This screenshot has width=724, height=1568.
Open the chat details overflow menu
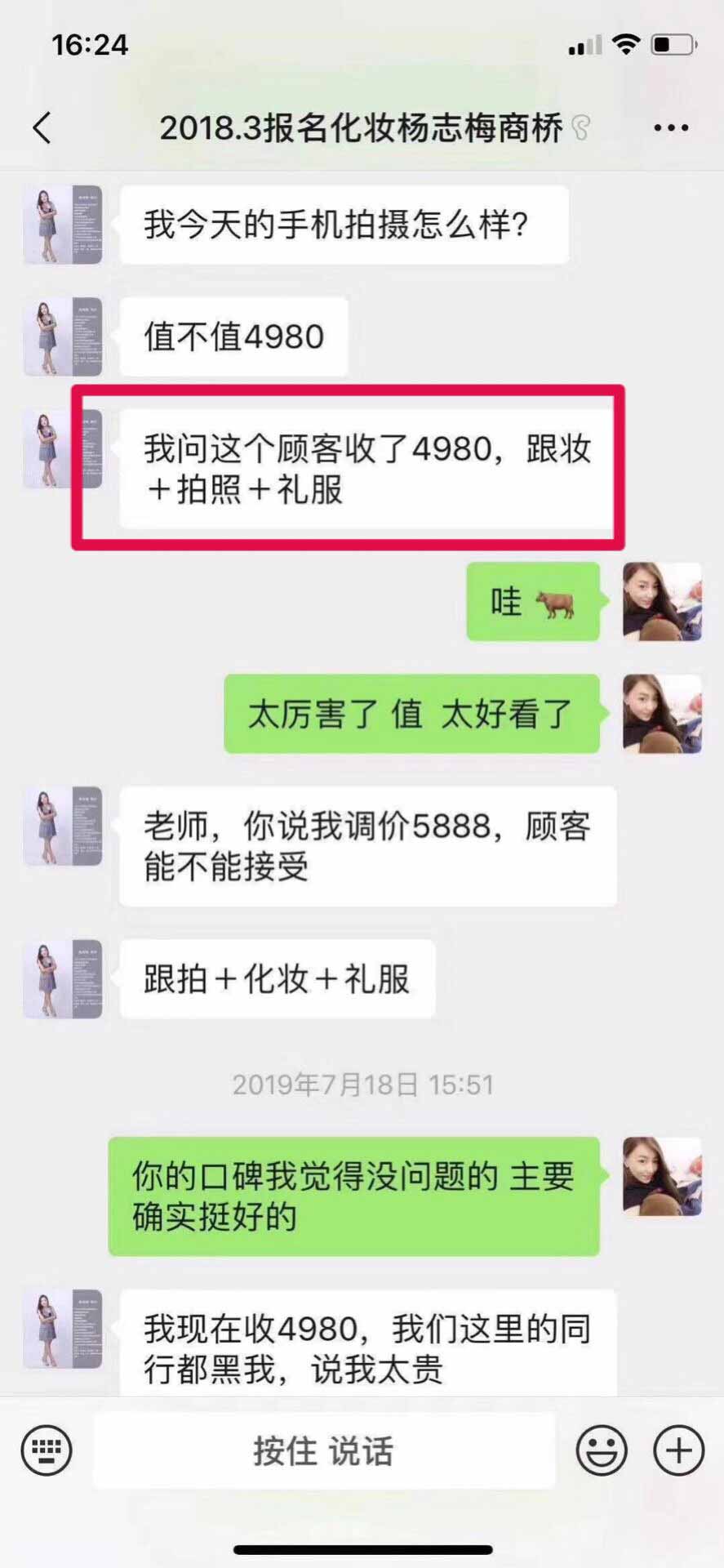[670, 128]
